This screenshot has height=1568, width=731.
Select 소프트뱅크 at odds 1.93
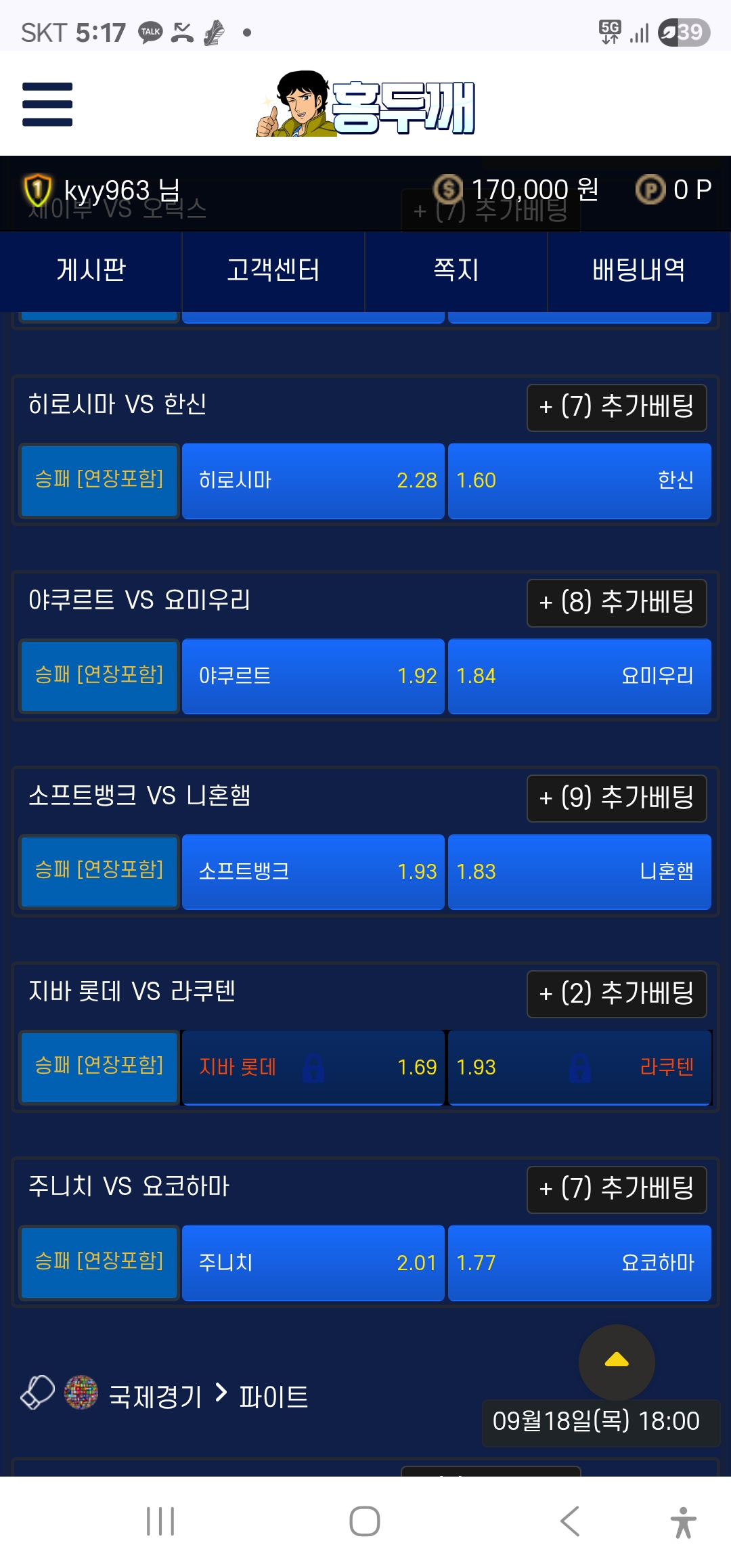tap(313, 872)
